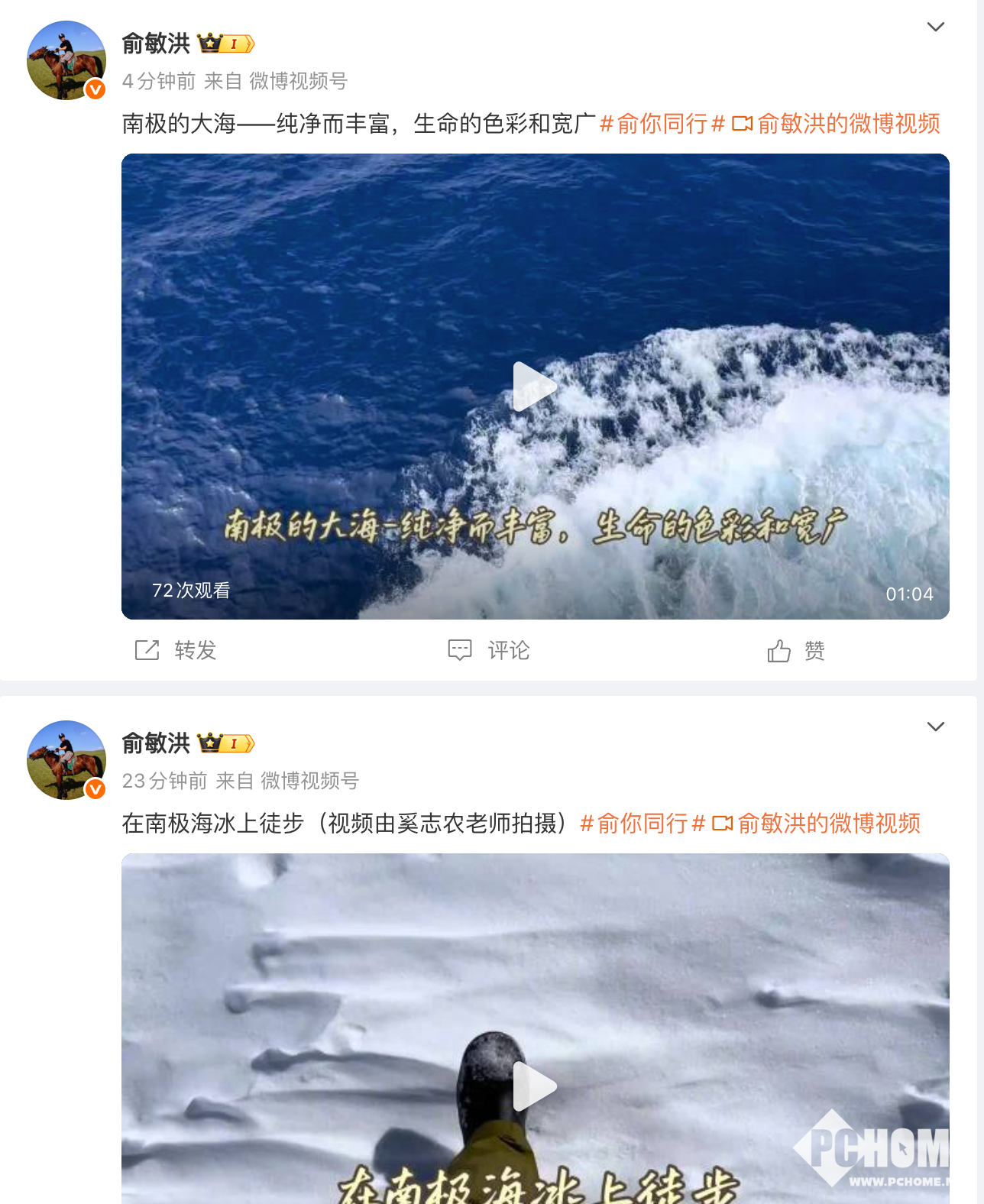Open #俞你同行# hashtag in the 南极的大海 post

click(x=662, y=124)
